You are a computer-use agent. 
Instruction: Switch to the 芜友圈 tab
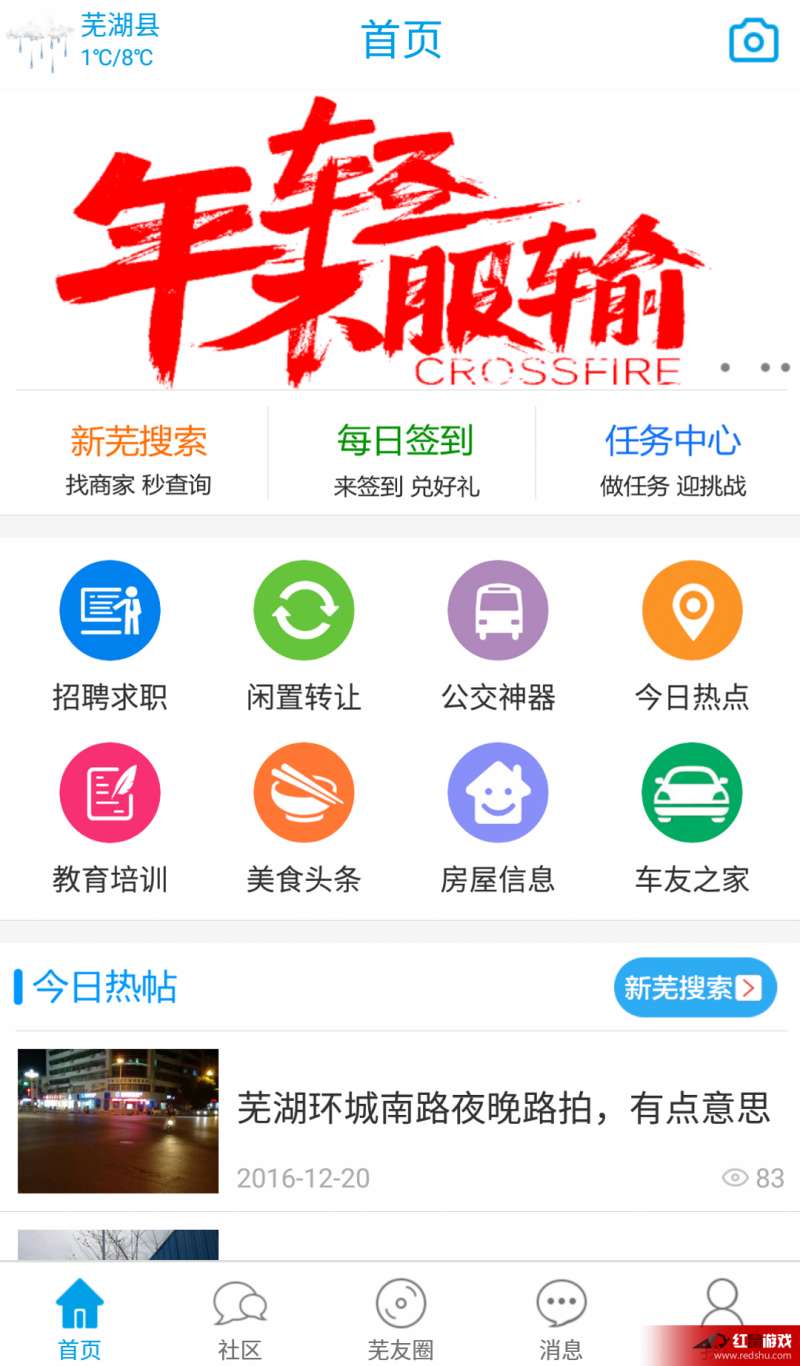400,1319
